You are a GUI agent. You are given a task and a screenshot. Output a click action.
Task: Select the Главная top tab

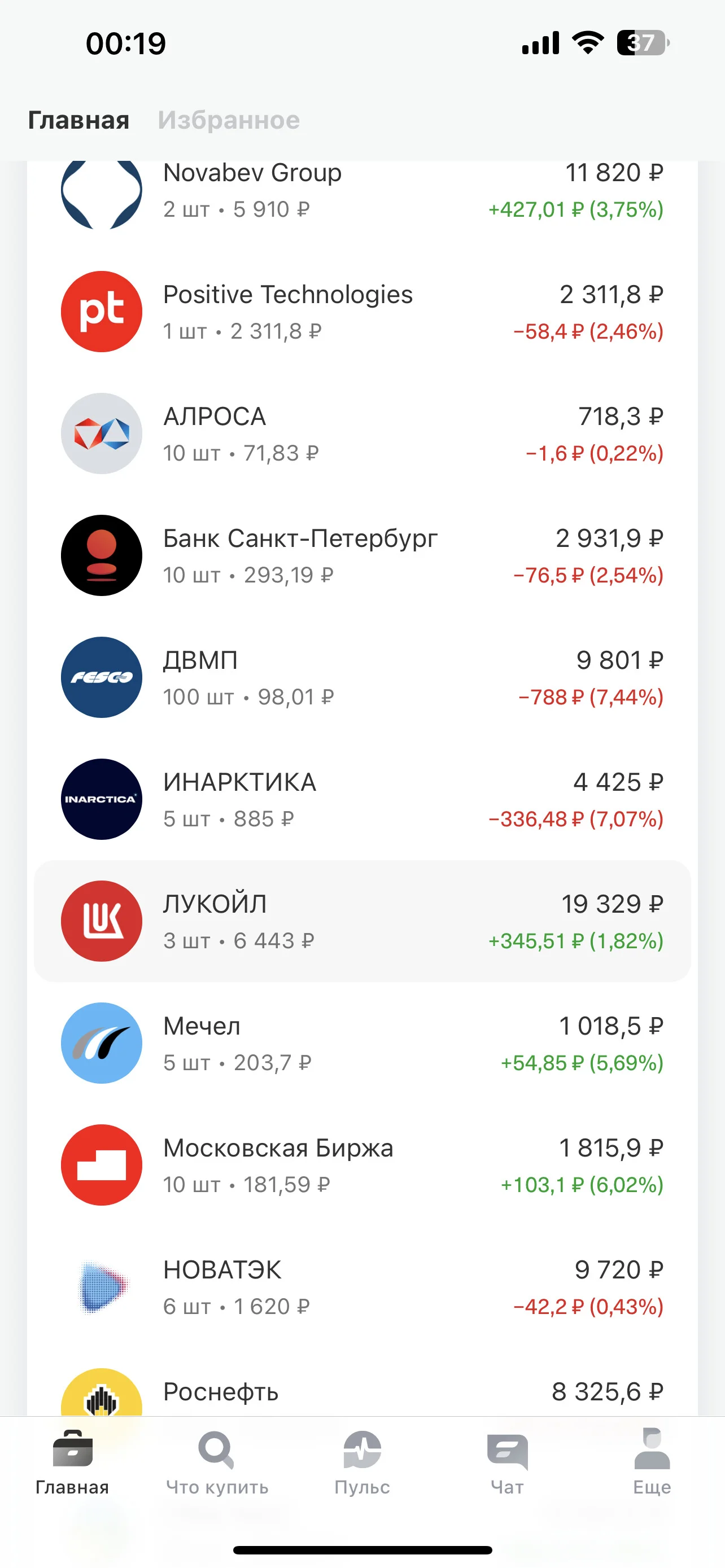78,120
